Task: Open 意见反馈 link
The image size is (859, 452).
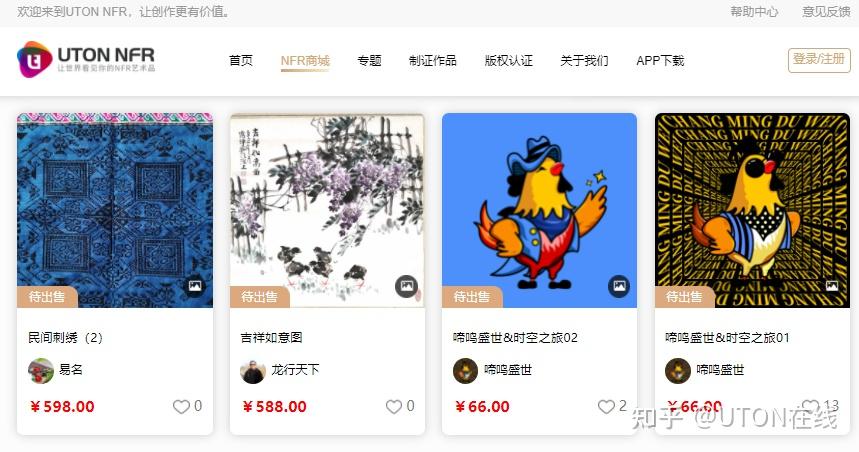Action: pos(826,12)
